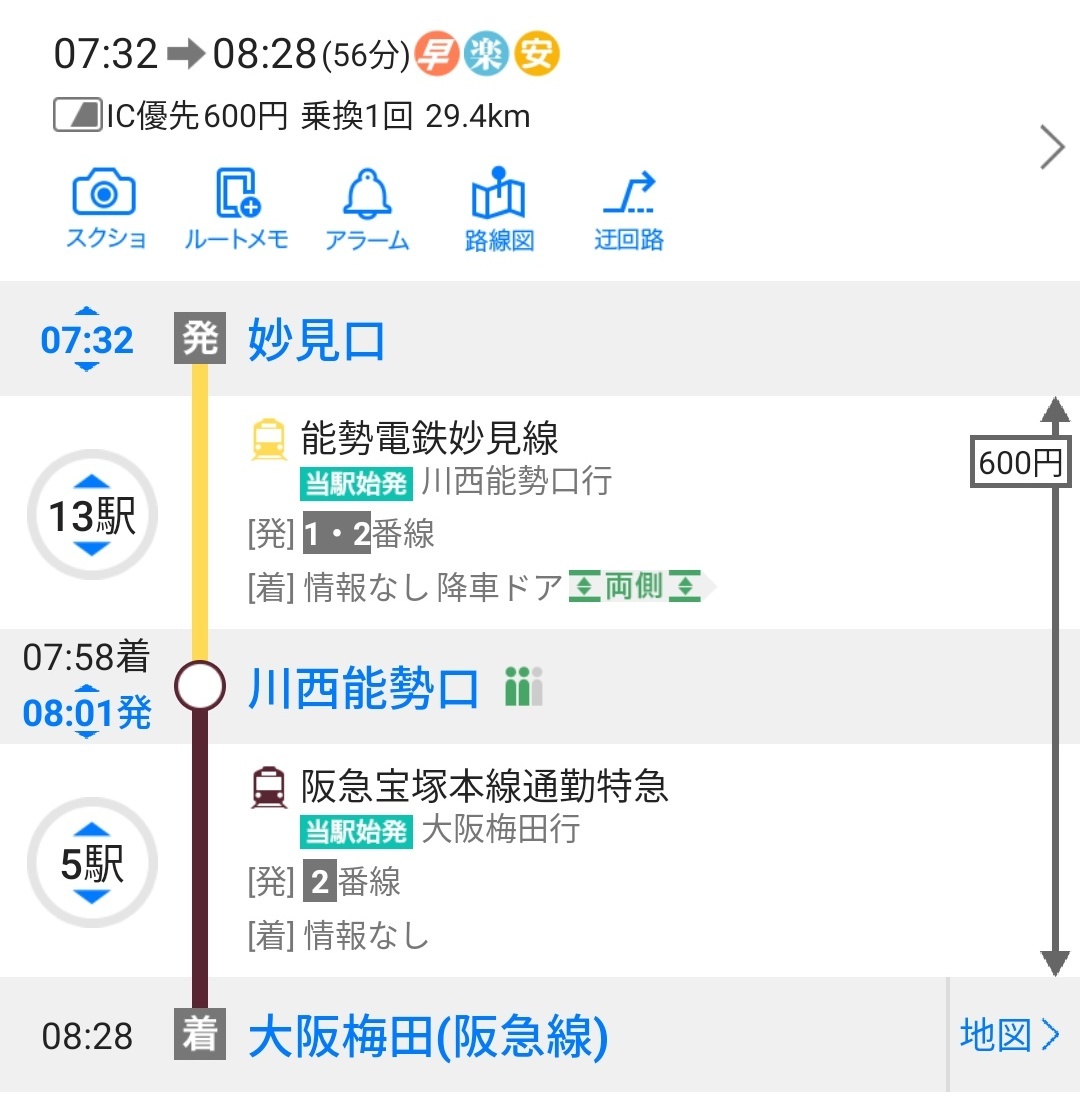Set an alarm with アラーム
The width and height of the screenshot is (1080, 1102).
coord(367,210)
